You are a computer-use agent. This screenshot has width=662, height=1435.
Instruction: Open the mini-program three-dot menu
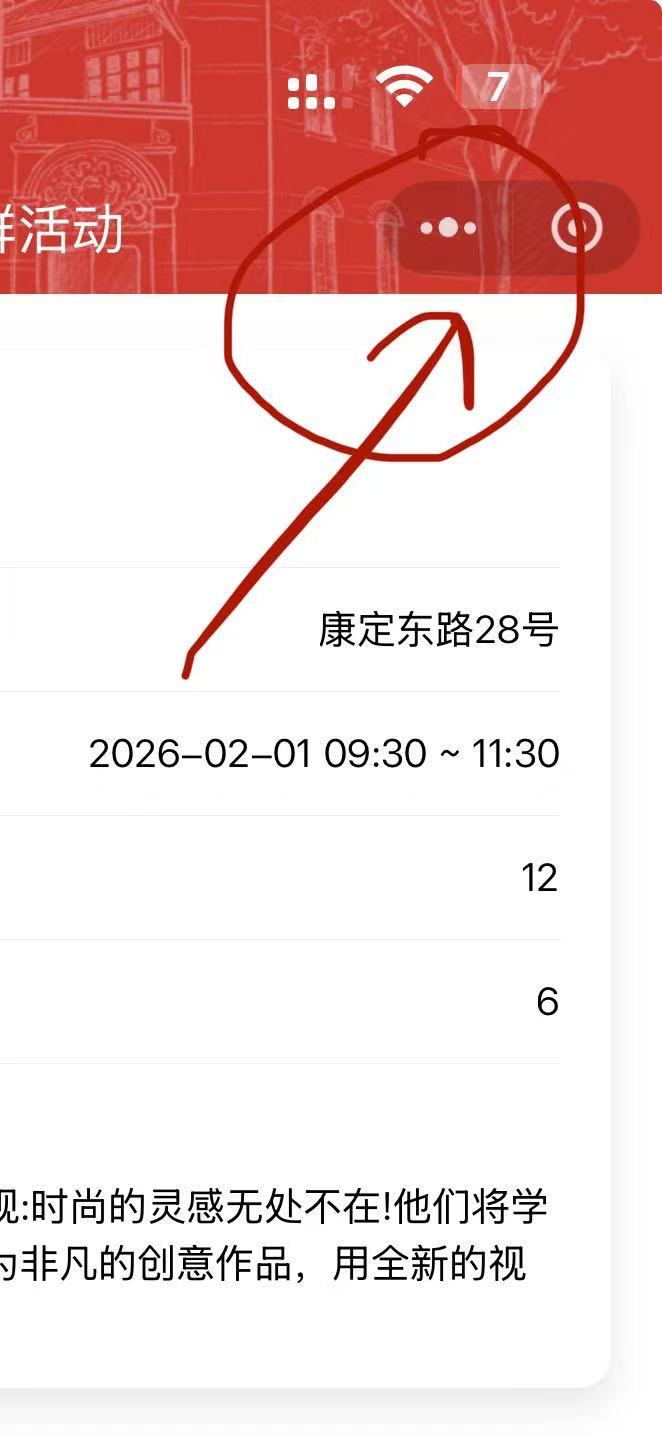[449, 228]
